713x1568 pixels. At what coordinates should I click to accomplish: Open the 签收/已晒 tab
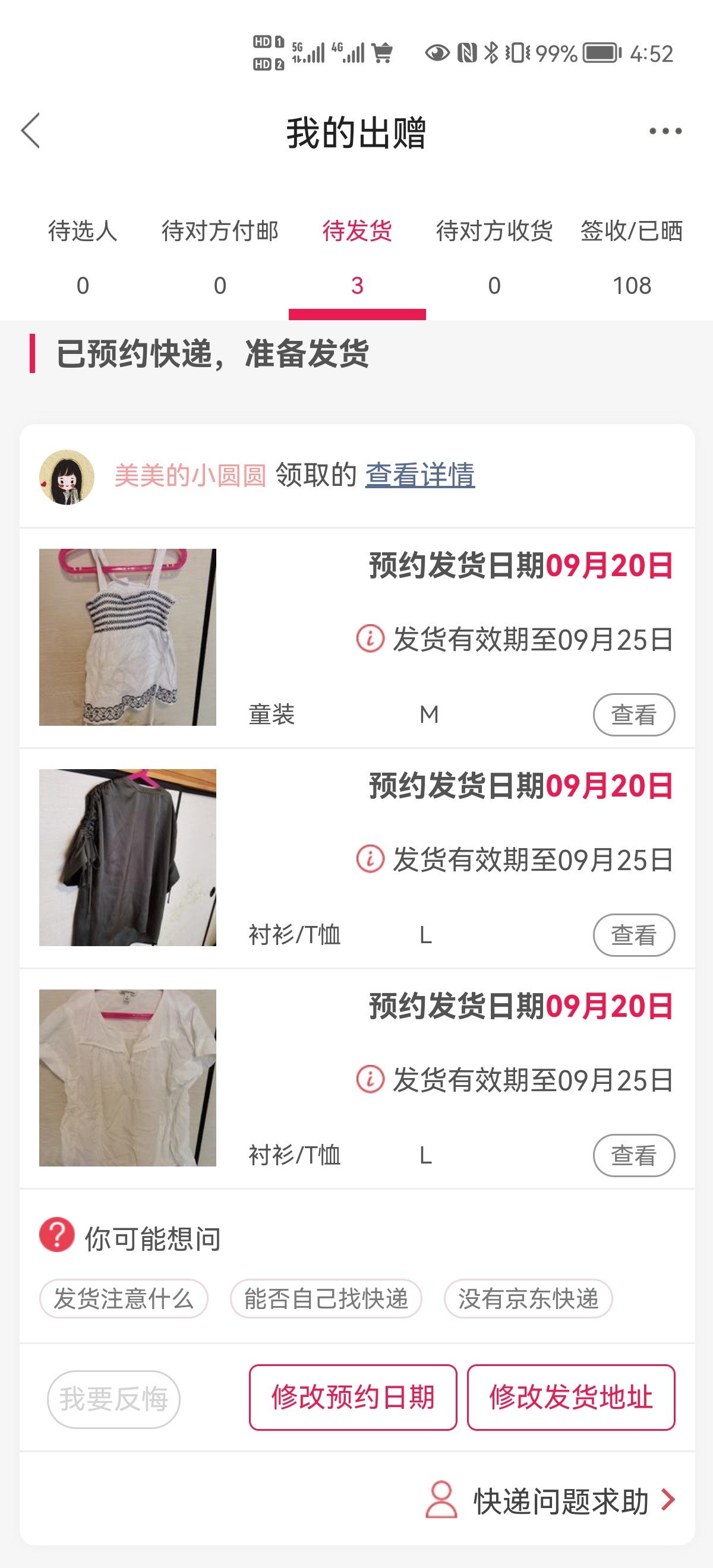632,257
